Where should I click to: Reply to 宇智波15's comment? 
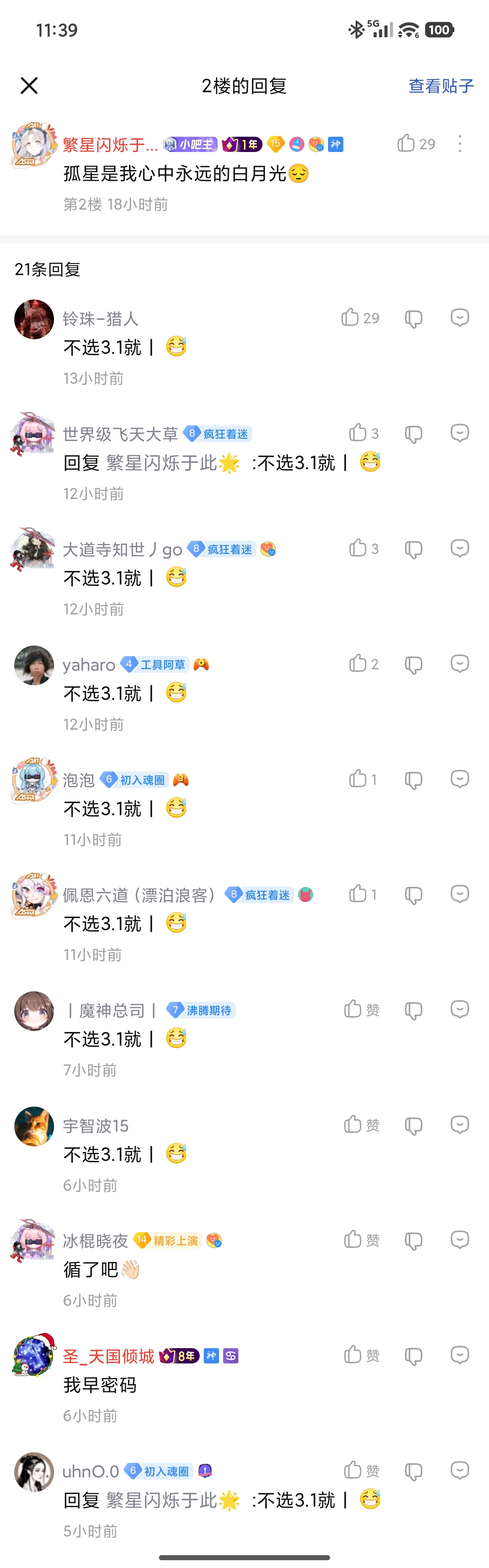pos(459,1125)
